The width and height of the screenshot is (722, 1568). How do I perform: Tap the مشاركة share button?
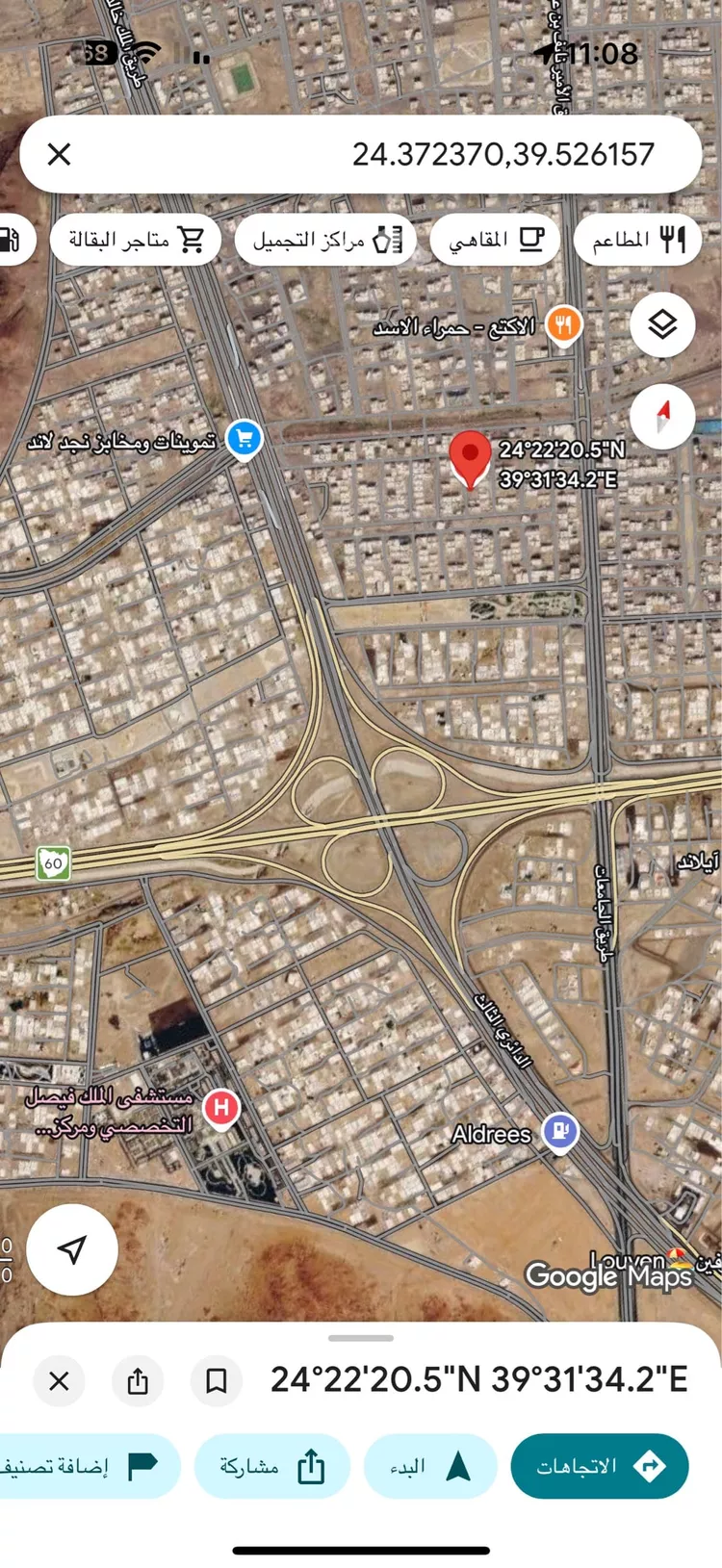click(272, 1466)
